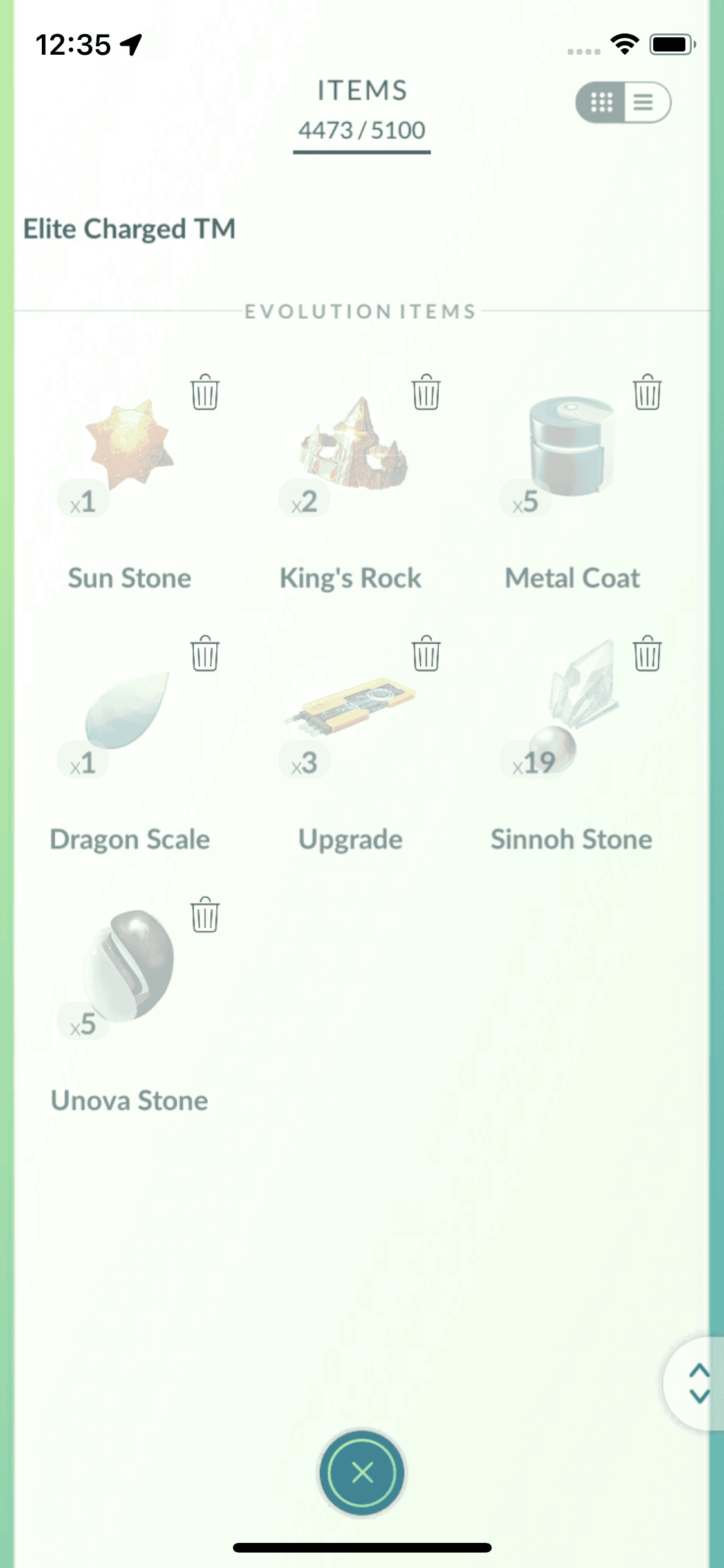This screenshot has height=1568, width=724.
Task: Select the Elite Charged TM item
Action: pos(129,229)
